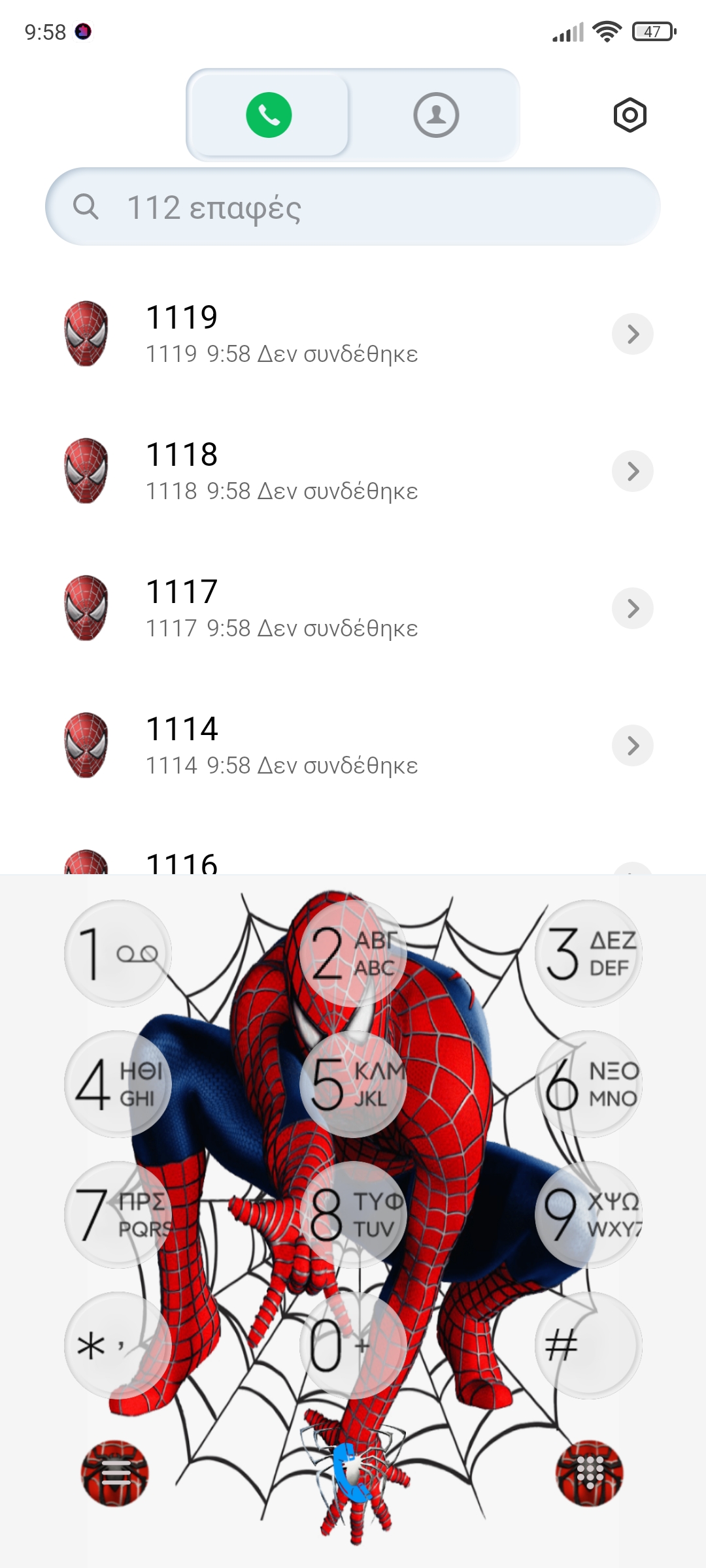
Task: Switch to the contacts tab
Action: click(x=436, y=116)
